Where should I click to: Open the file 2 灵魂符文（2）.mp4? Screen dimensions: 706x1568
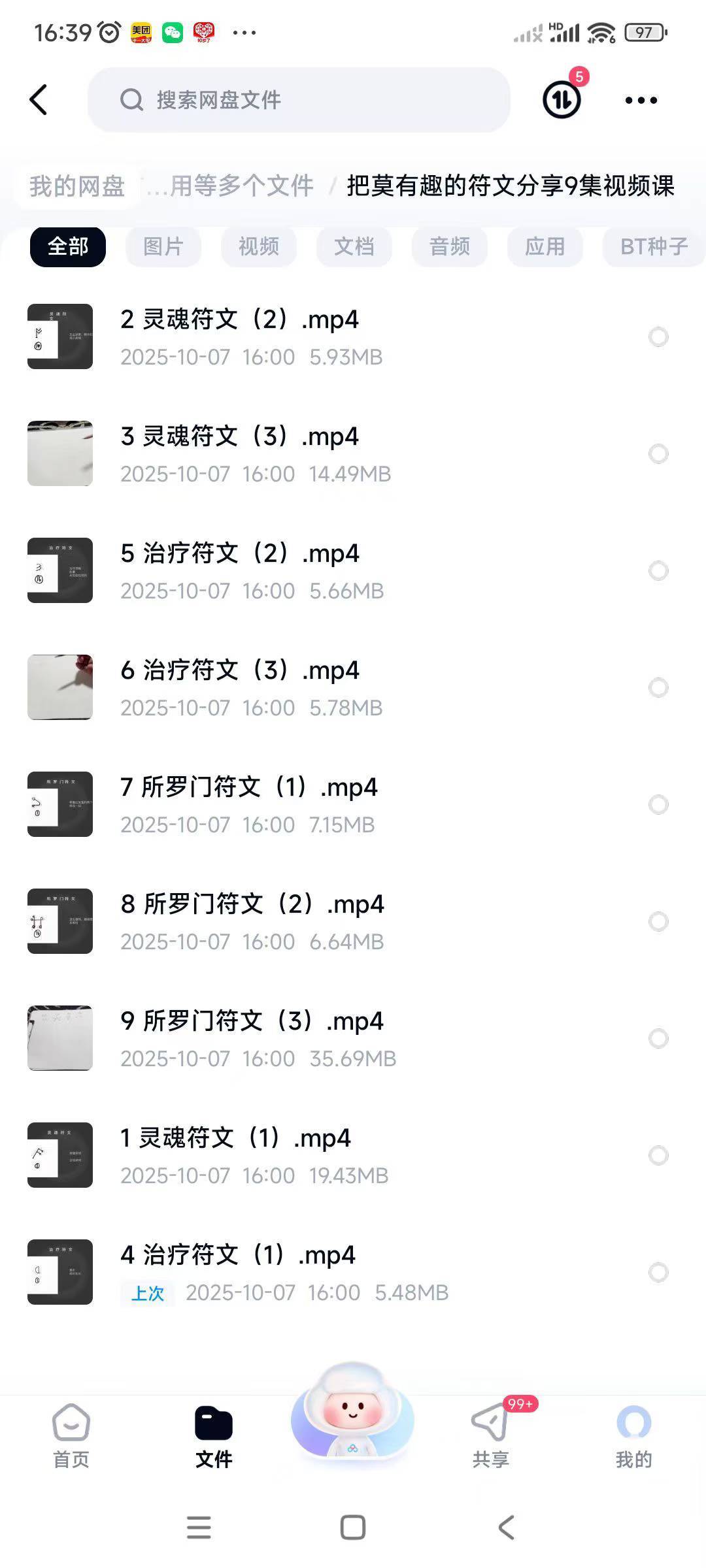pyautogui.click(x=239, y=320)
